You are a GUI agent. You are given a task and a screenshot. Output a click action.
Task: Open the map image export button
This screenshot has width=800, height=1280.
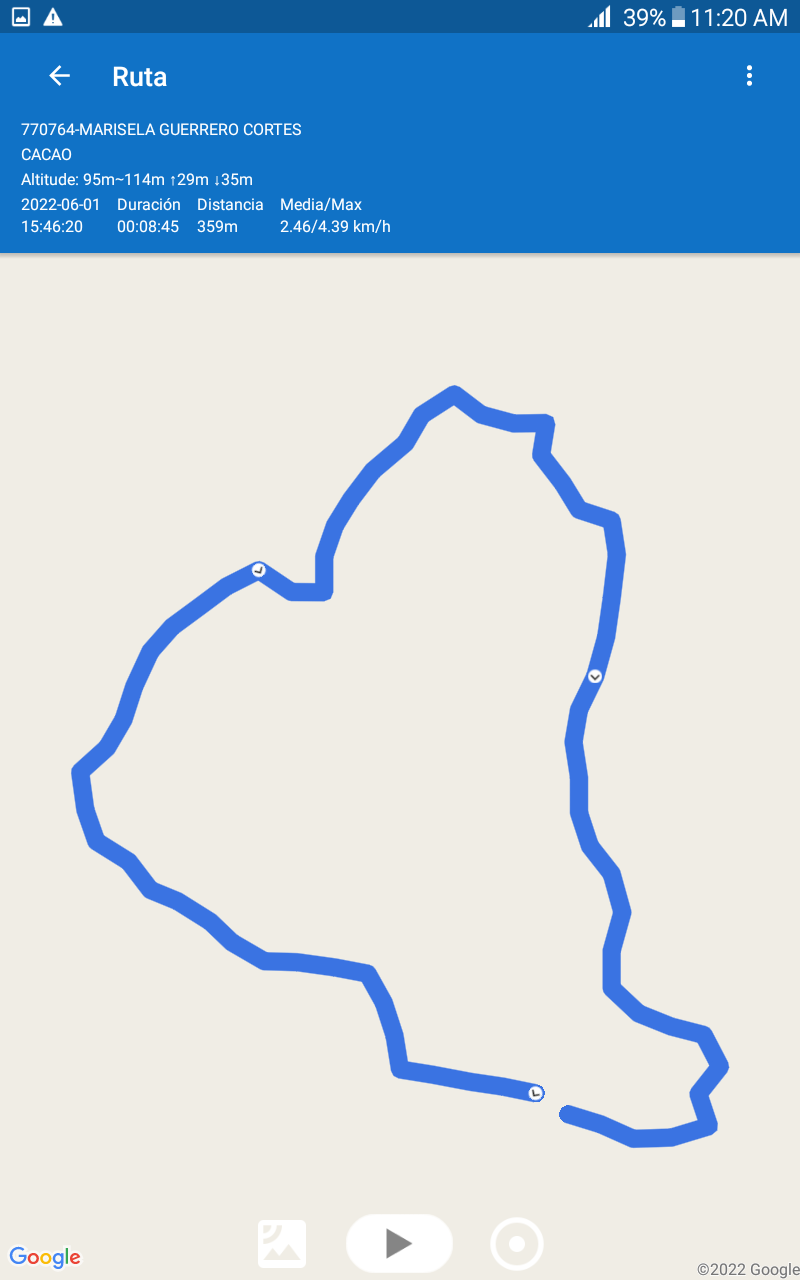[282, 1244]
